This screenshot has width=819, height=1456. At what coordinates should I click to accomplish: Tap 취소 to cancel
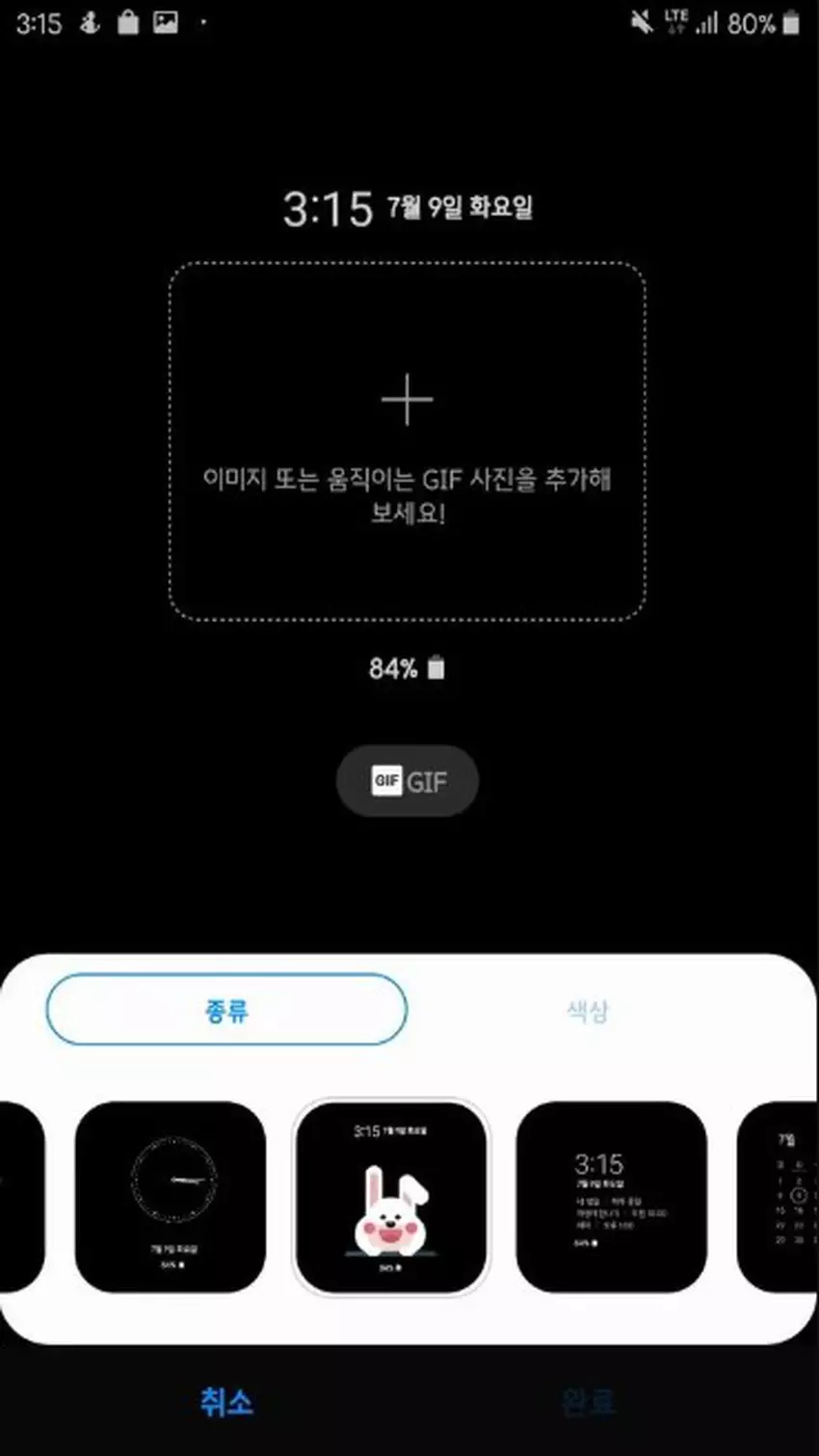[226, 1401]
